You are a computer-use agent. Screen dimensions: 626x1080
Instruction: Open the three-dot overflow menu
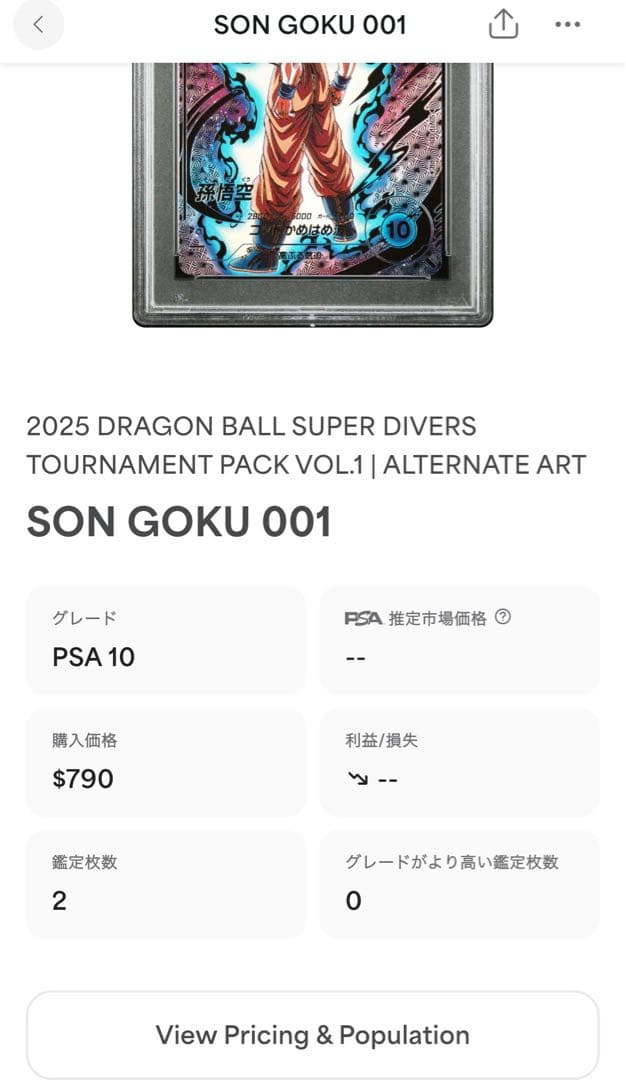567,25
